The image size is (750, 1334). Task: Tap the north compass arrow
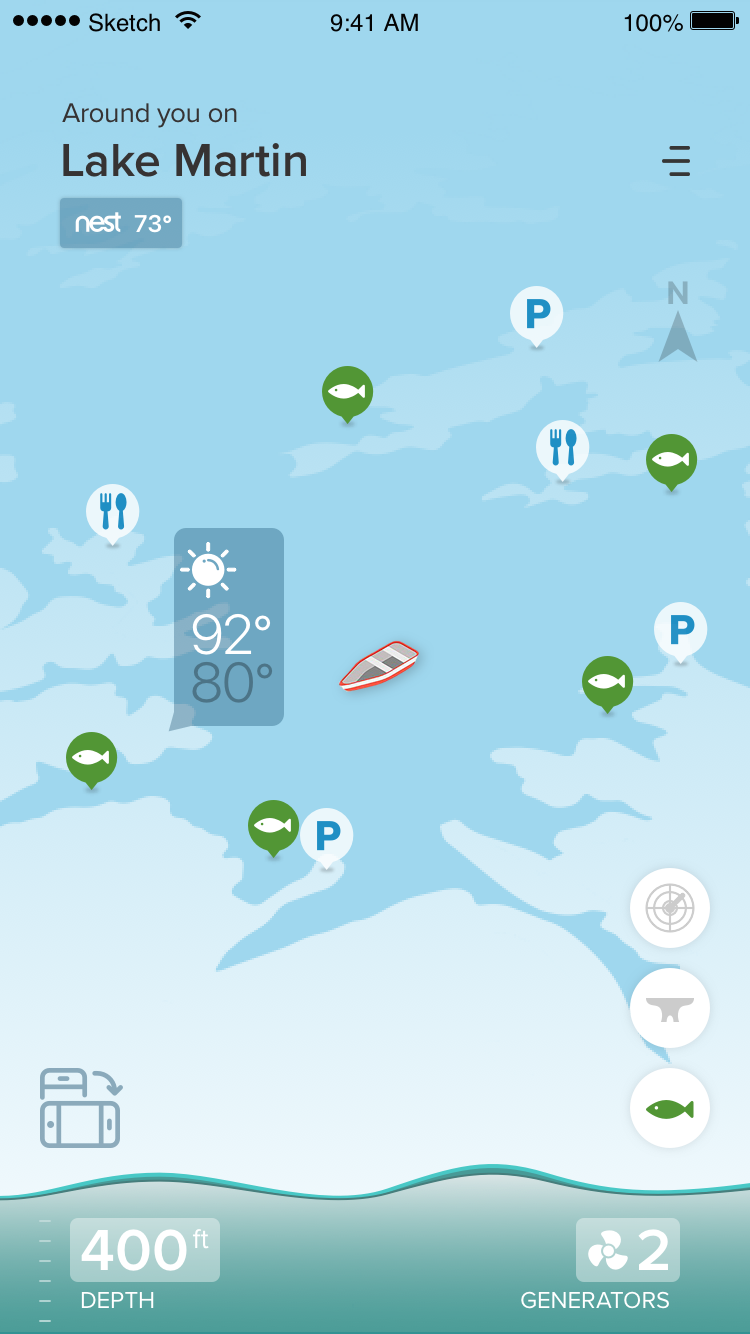678,325
